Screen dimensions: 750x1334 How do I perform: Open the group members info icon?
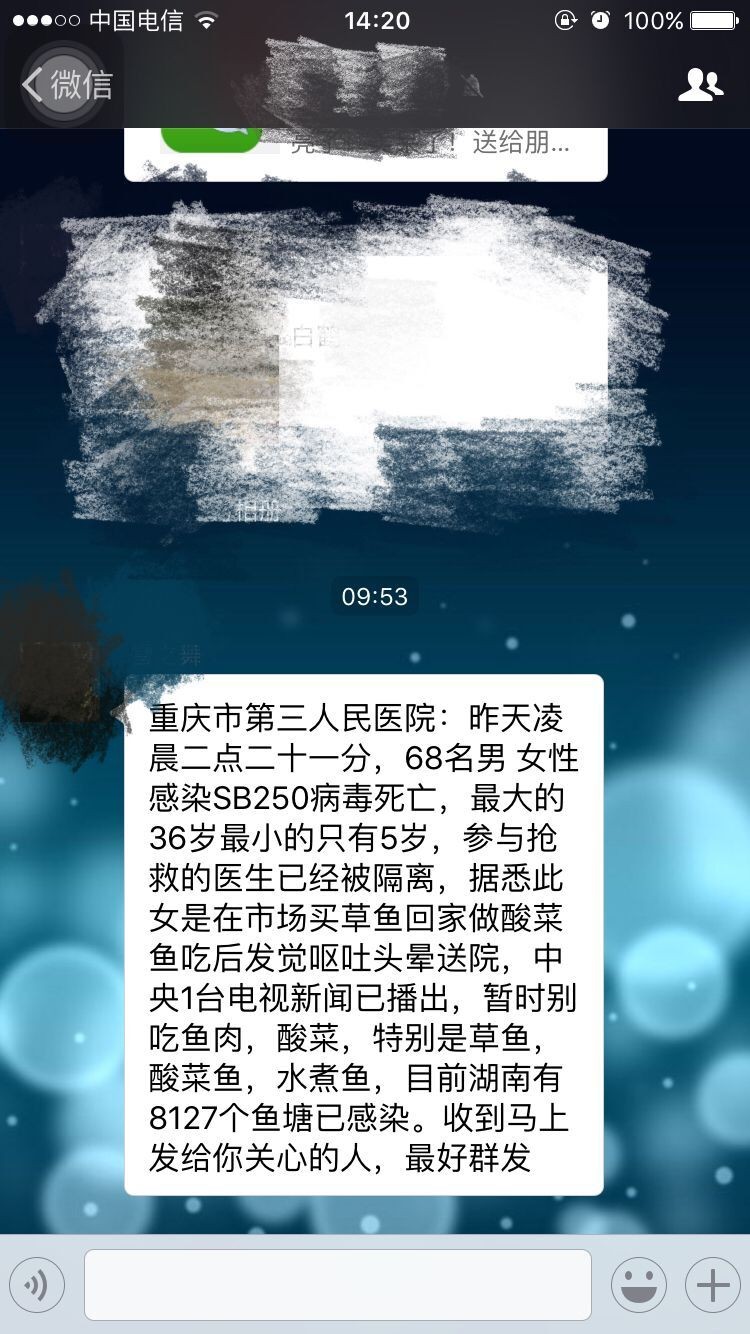pos(700,85)
